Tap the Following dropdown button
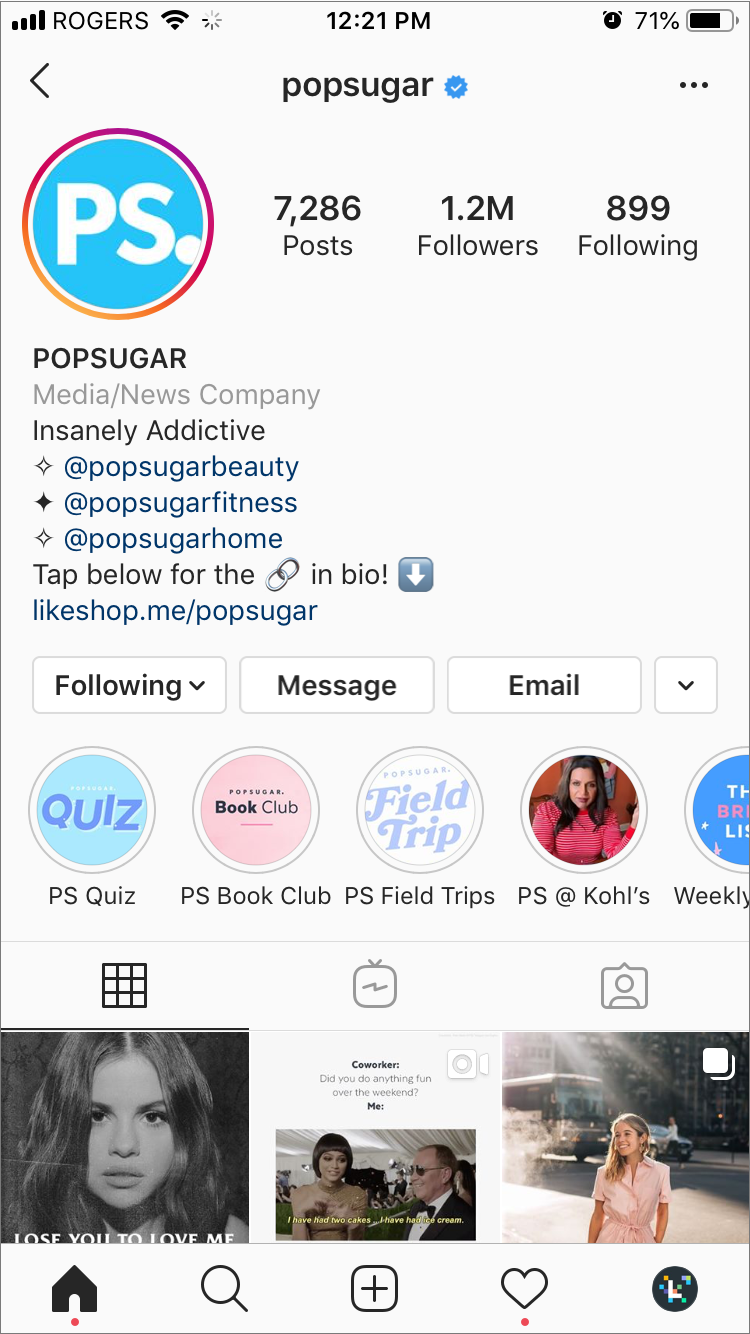 (130, 685)
